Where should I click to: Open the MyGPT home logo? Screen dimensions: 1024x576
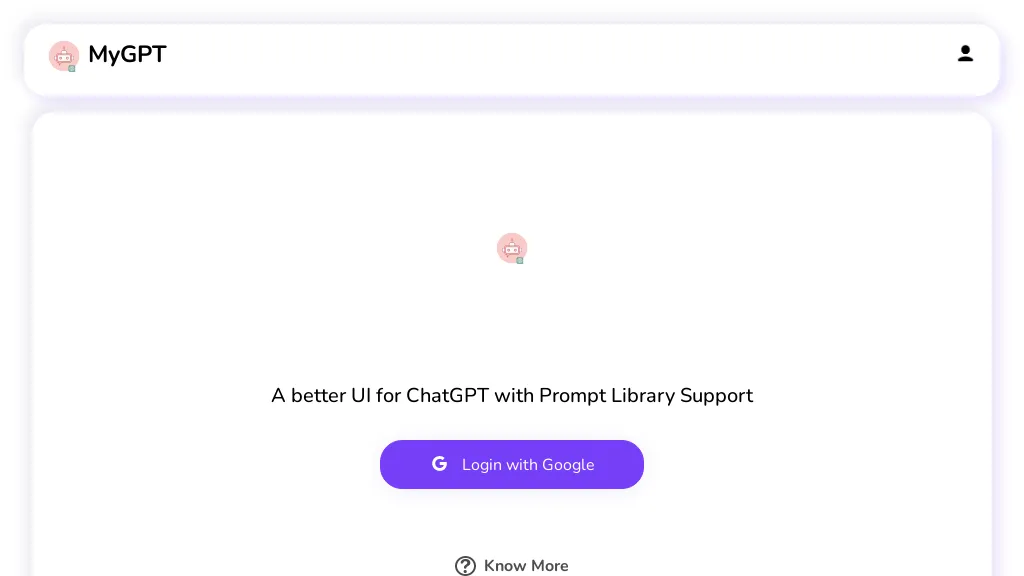(x=108, y=55)
